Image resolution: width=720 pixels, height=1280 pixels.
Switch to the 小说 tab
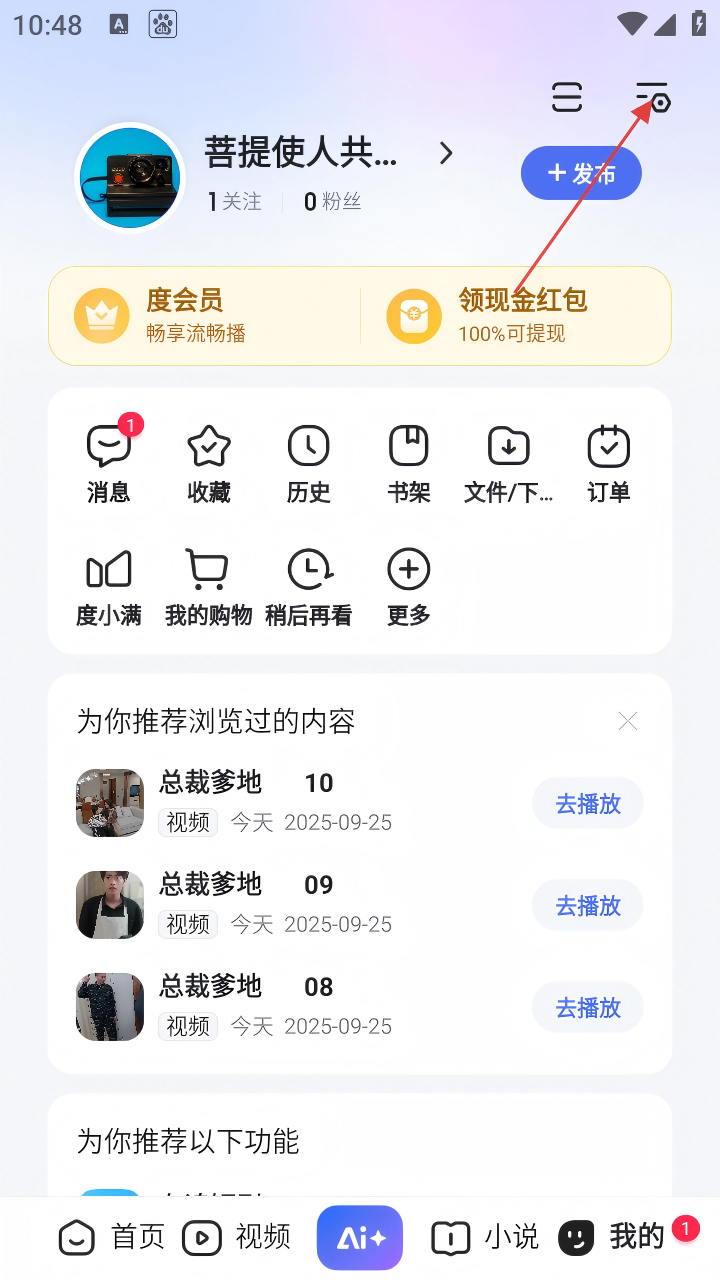[x=486, y=1238]
